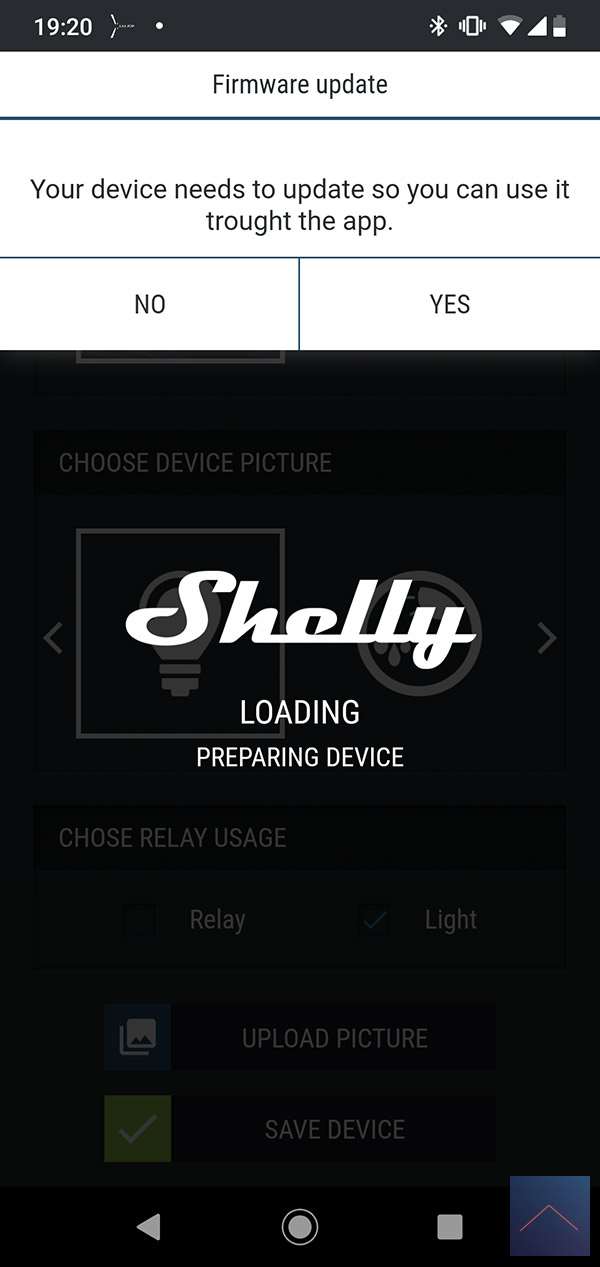This screenshot has width=600, height=1267.
Task: Return to the home screen
Action: [x=299, y=1226]
